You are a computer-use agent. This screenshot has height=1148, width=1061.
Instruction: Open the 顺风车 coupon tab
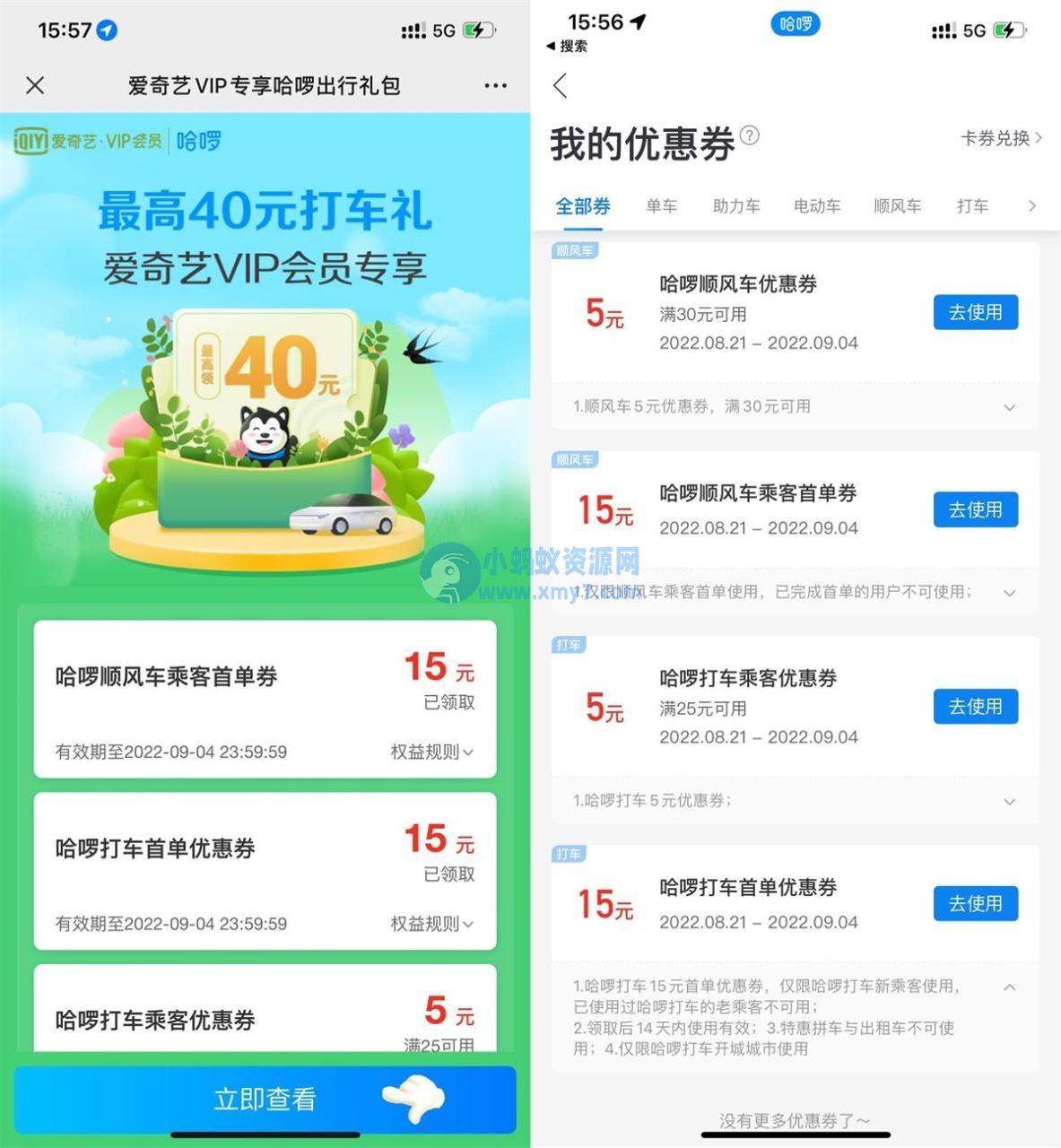[897, 205]
